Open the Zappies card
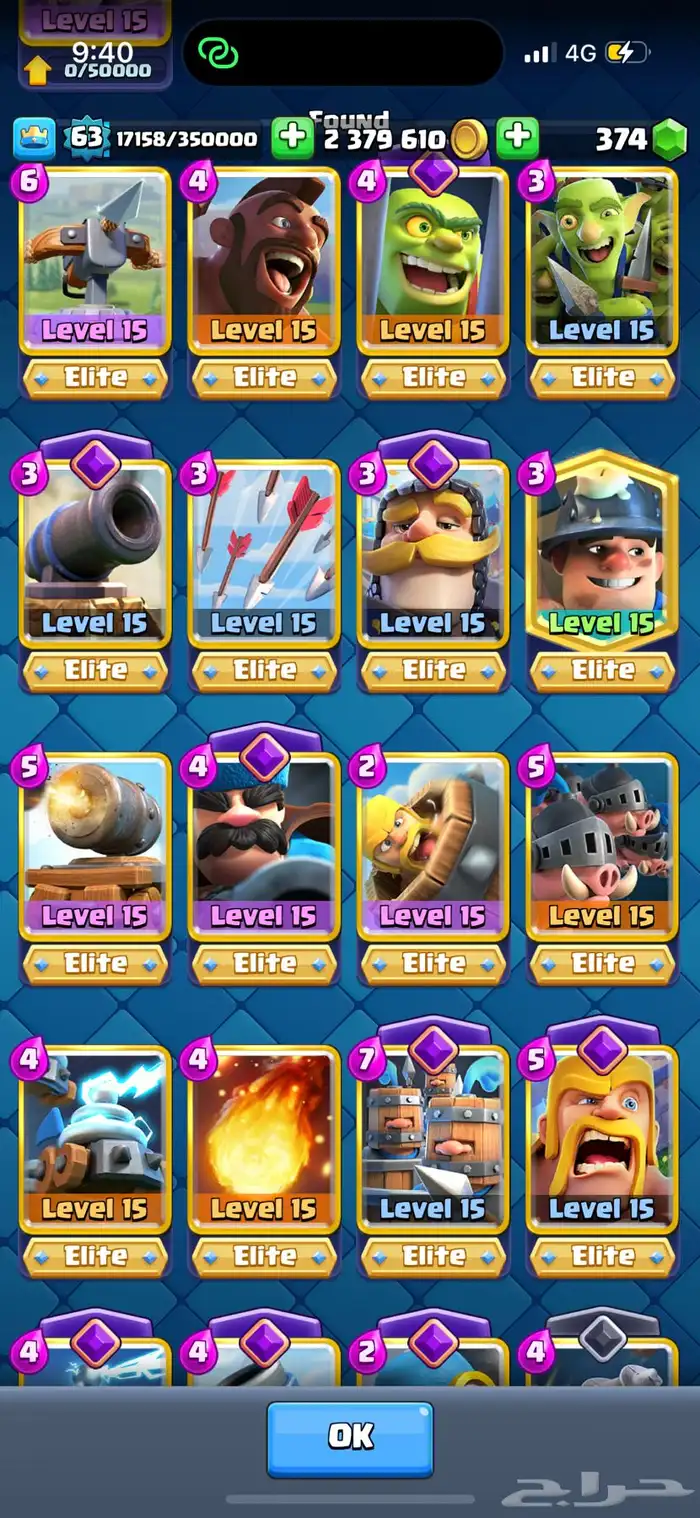Image resolution: width=700 pixels, height=1518 pixels. tap(95, 1140)
